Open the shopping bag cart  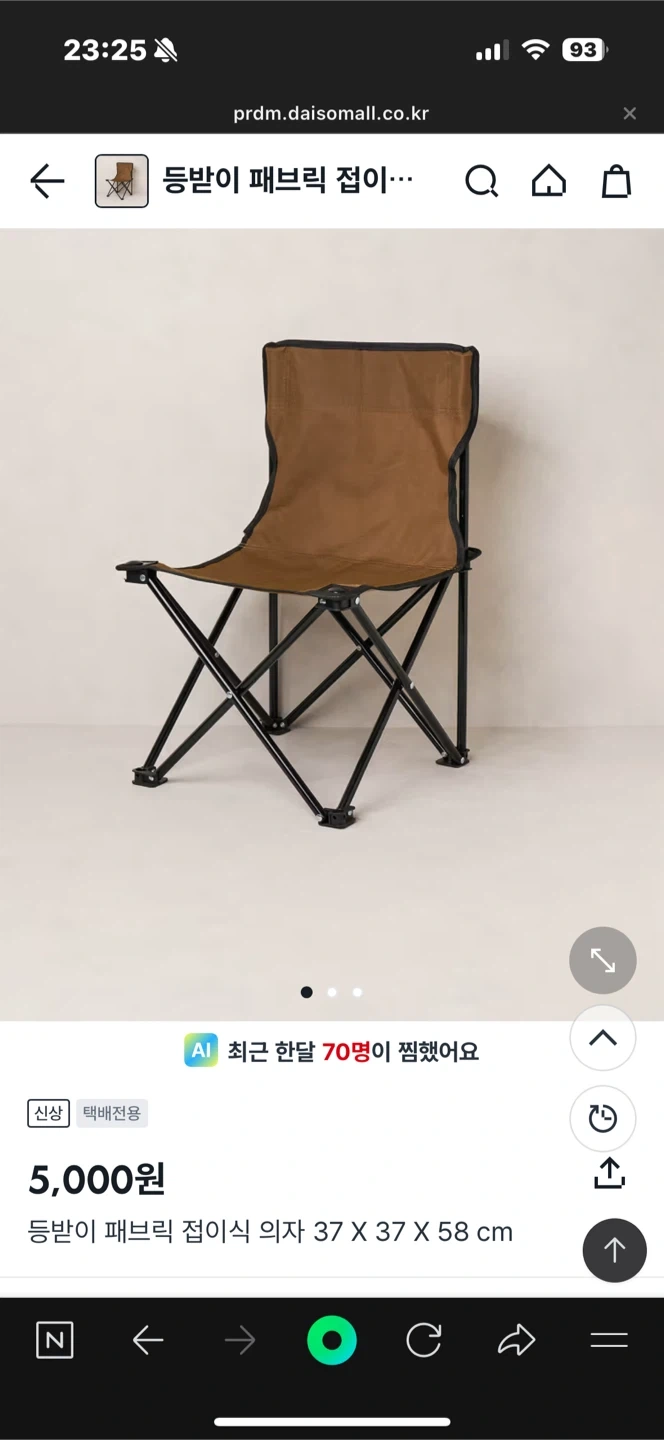(x=616, y=181)
